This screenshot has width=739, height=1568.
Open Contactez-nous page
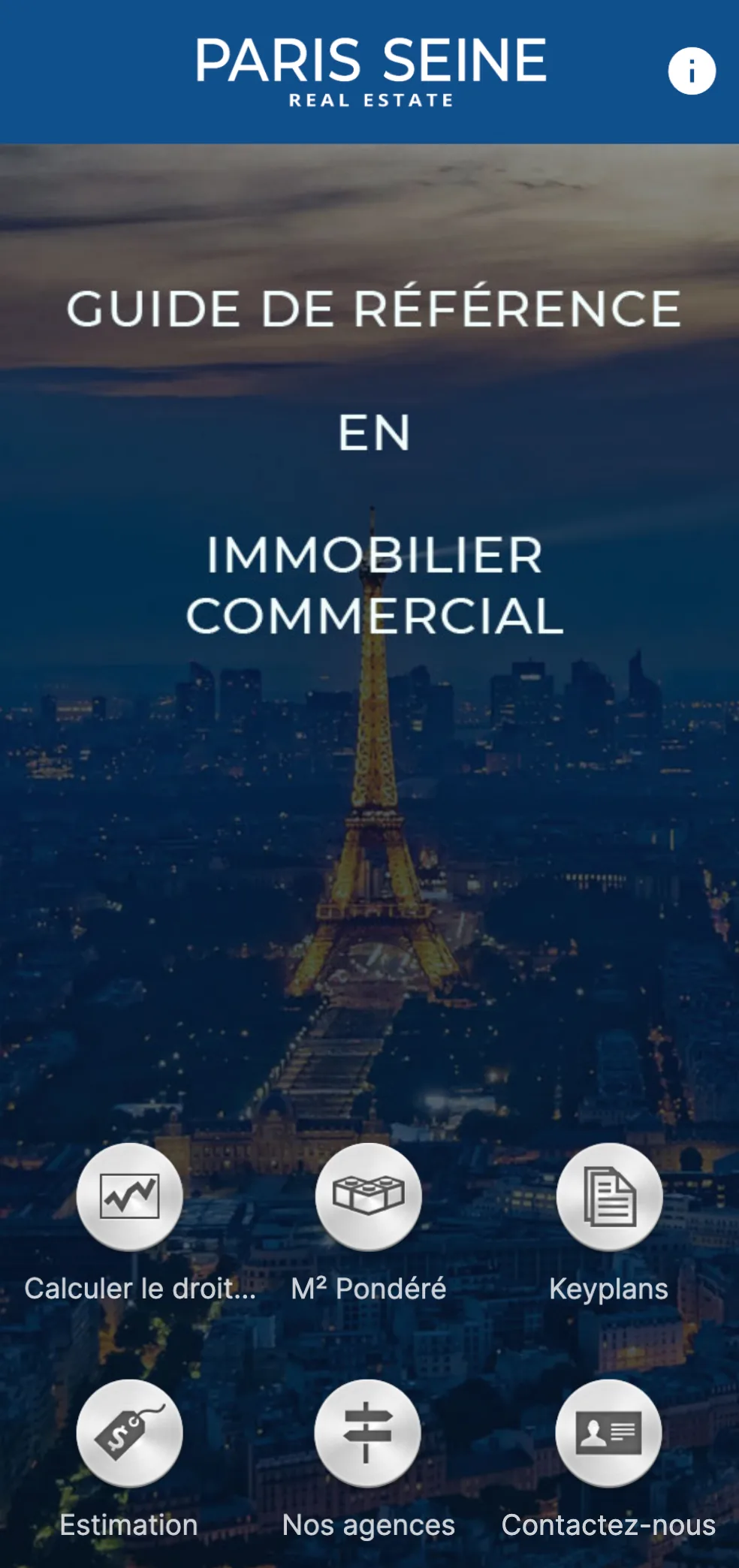coord(609,1433)
